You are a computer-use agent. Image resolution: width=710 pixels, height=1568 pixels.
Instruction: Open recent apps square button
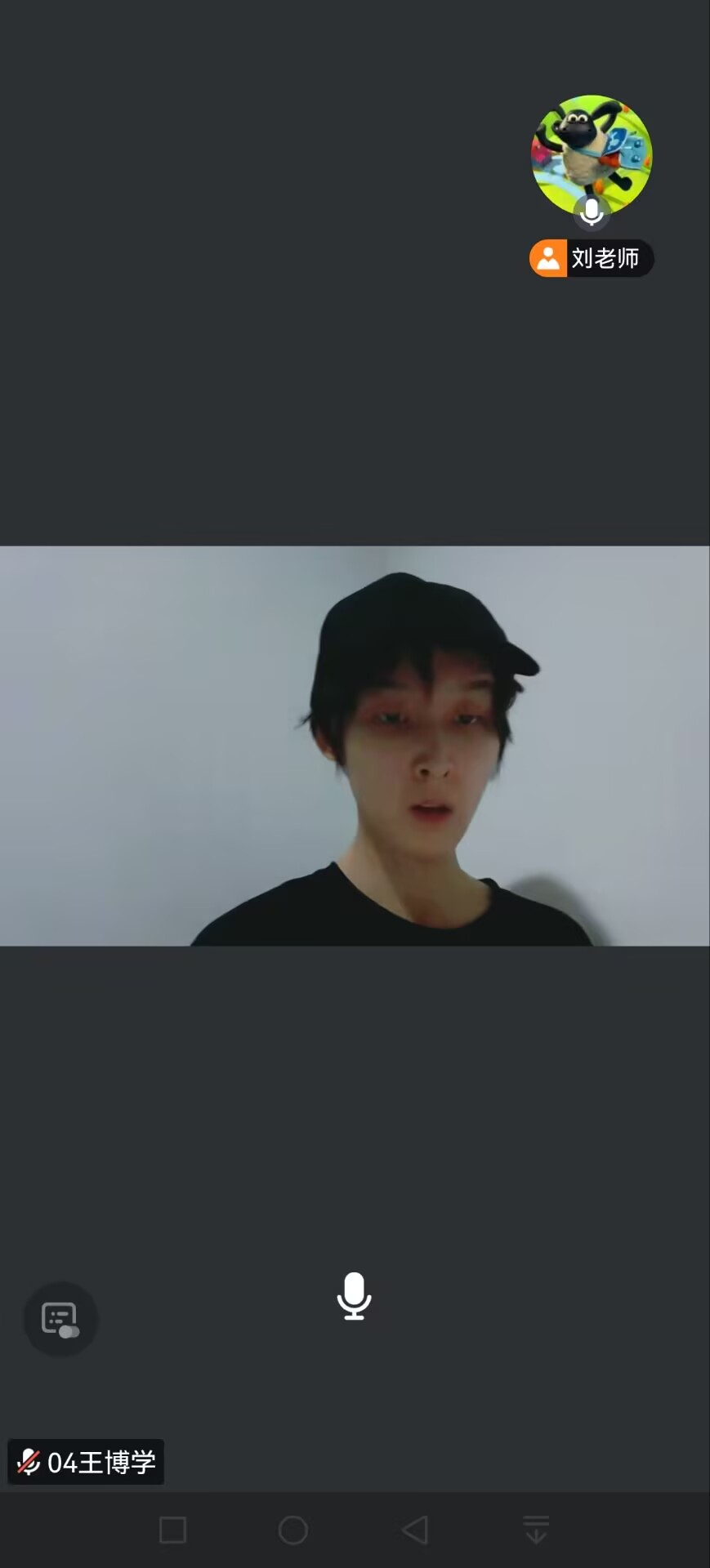(x=172, y=1530)
